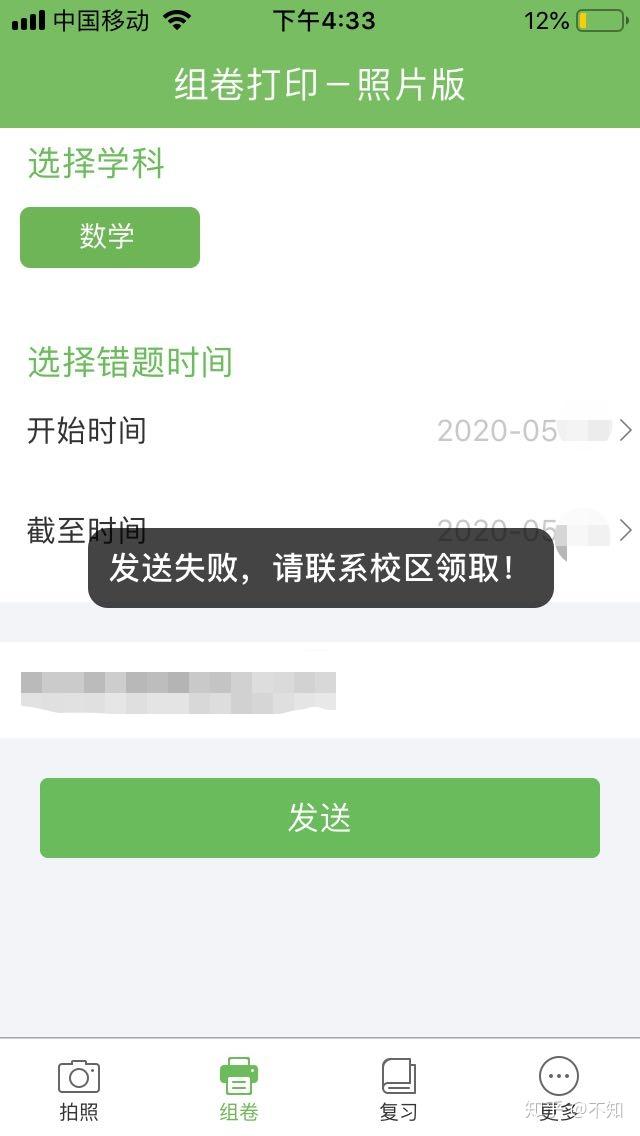This screenshot has width=640, height=1136.
Task: Switch to the 拍照 tab
Action: point(79,1088)
